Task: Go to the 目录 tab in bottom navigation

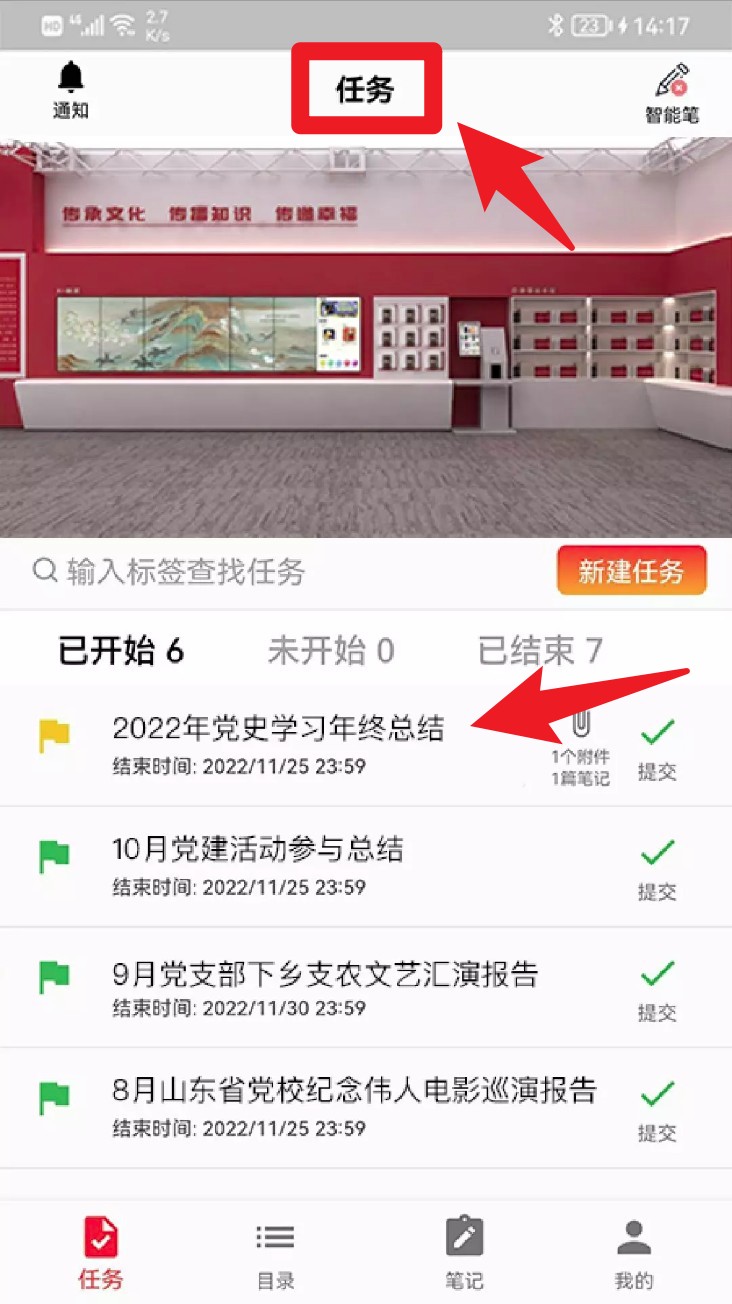Action: (x=274, y=1253)
